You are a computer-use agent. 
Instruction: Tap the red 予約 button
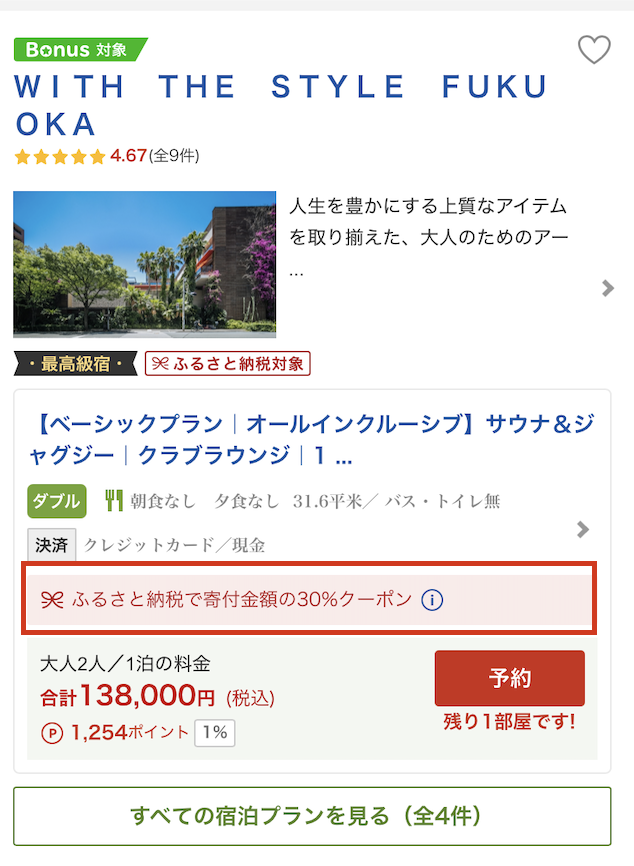[x=509, y=678]
